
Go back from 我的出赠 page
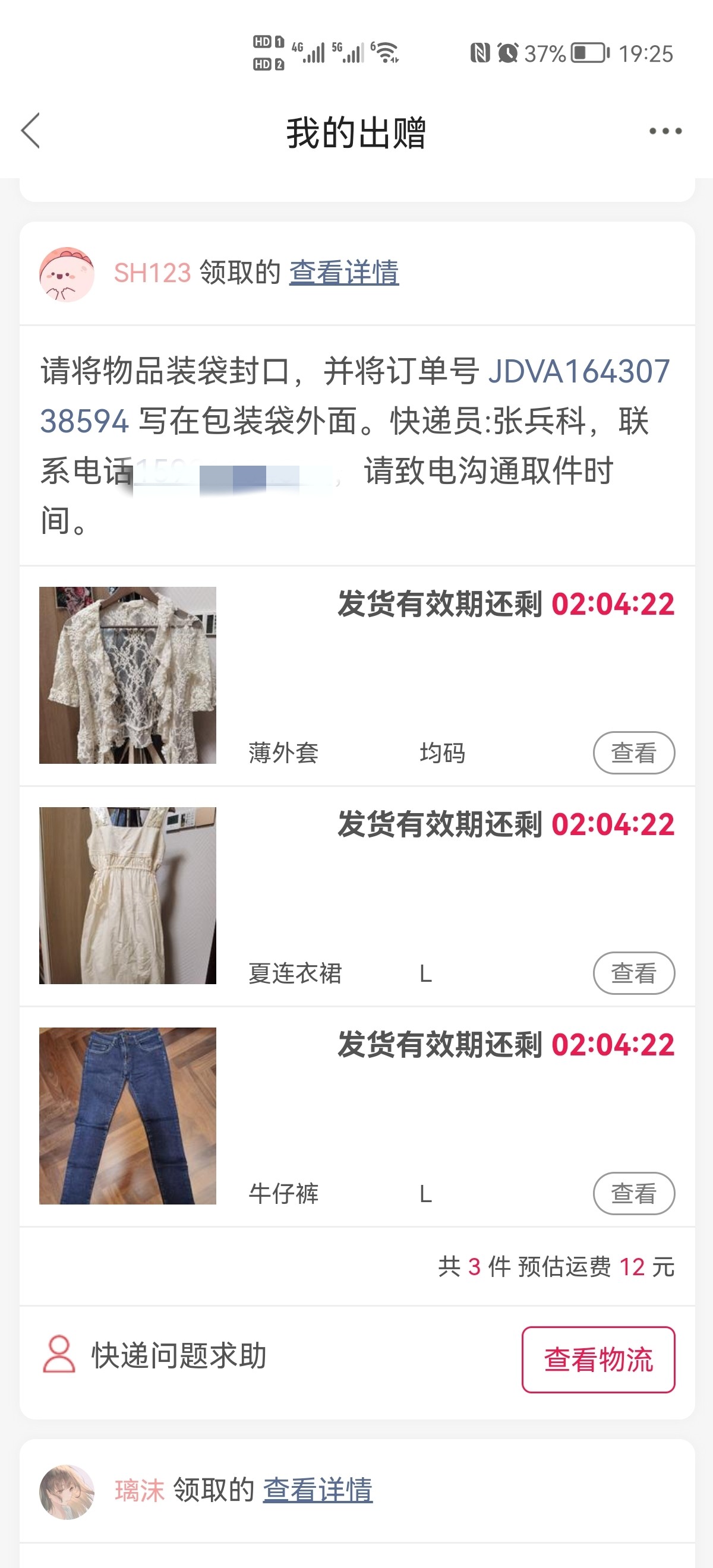tap(31, 131)
